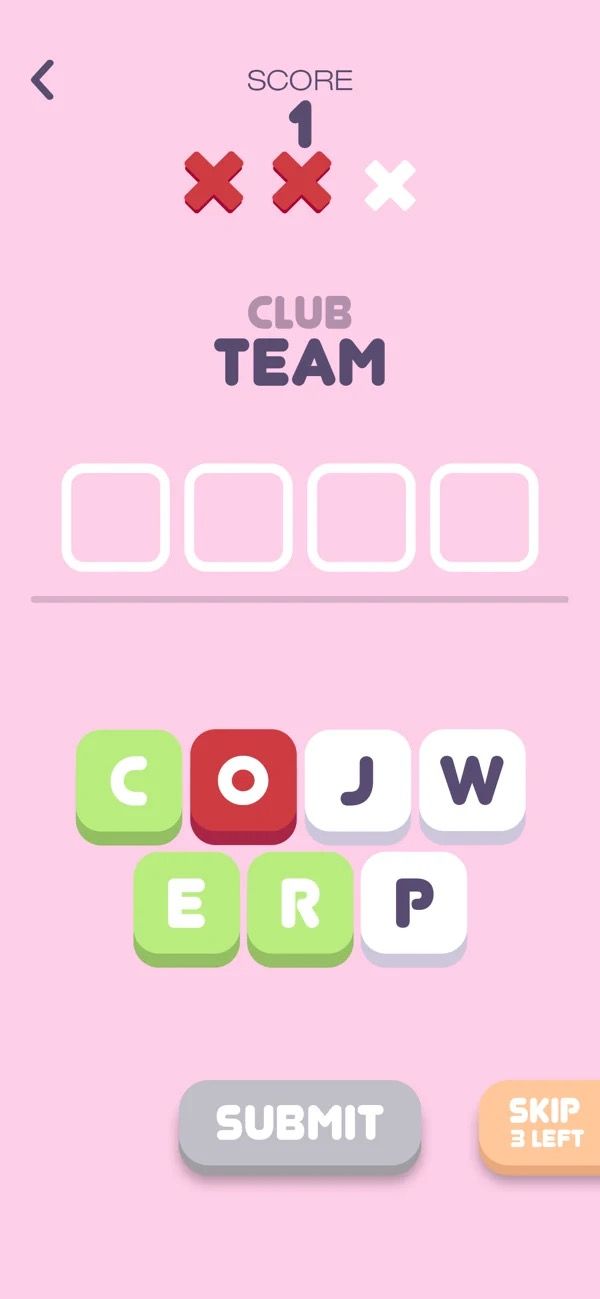The width and height of the screenshot is (600, 1299).
Task: Skip this word puzzle
Action: 542,1122
